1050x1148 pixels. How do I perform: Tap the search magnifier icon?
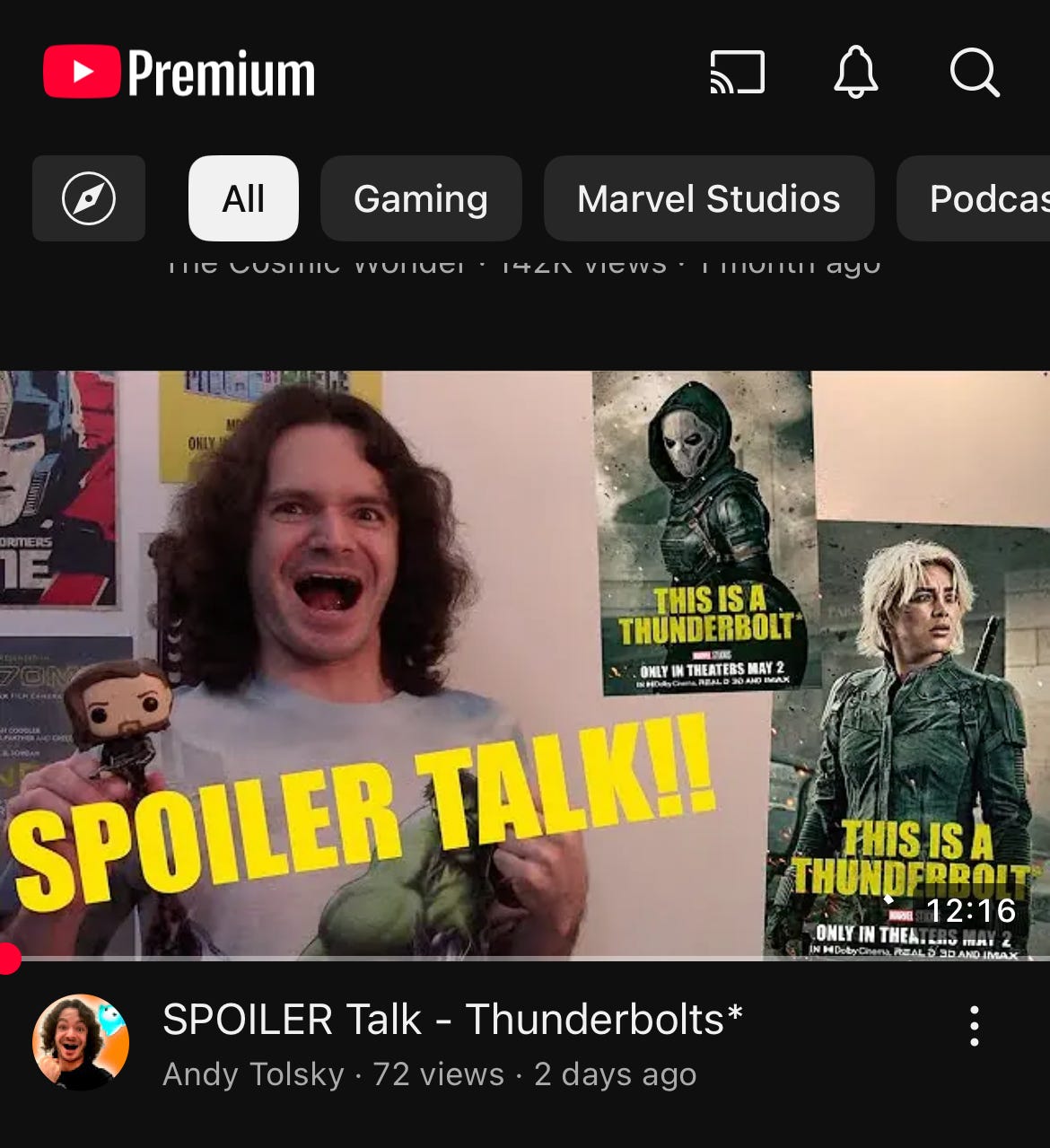[975, 73]
